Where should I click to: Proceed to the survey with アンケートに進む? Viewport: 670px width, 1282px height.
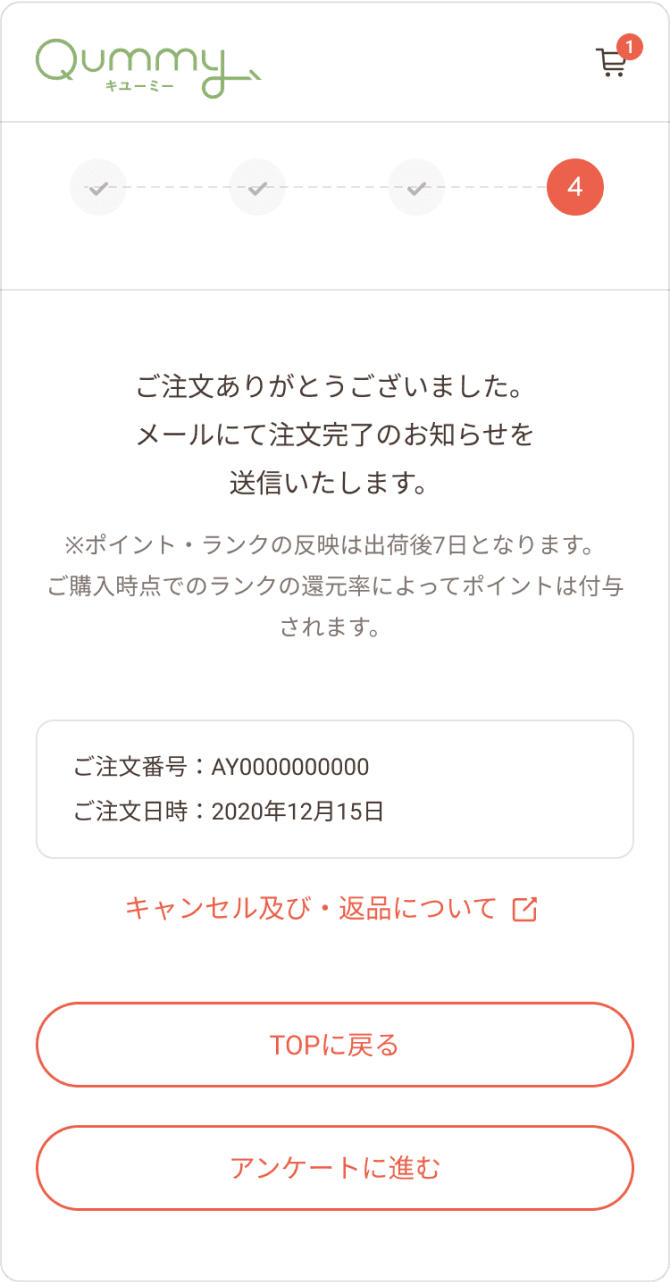[x=335, y=1168]
